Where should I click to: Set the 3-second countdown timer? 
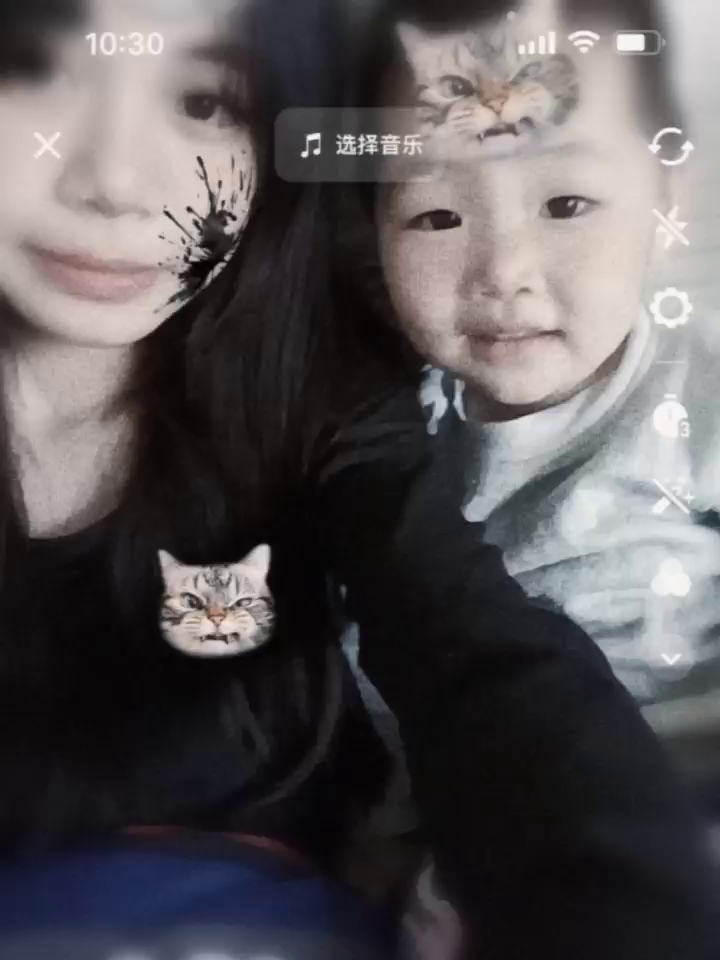671,417
